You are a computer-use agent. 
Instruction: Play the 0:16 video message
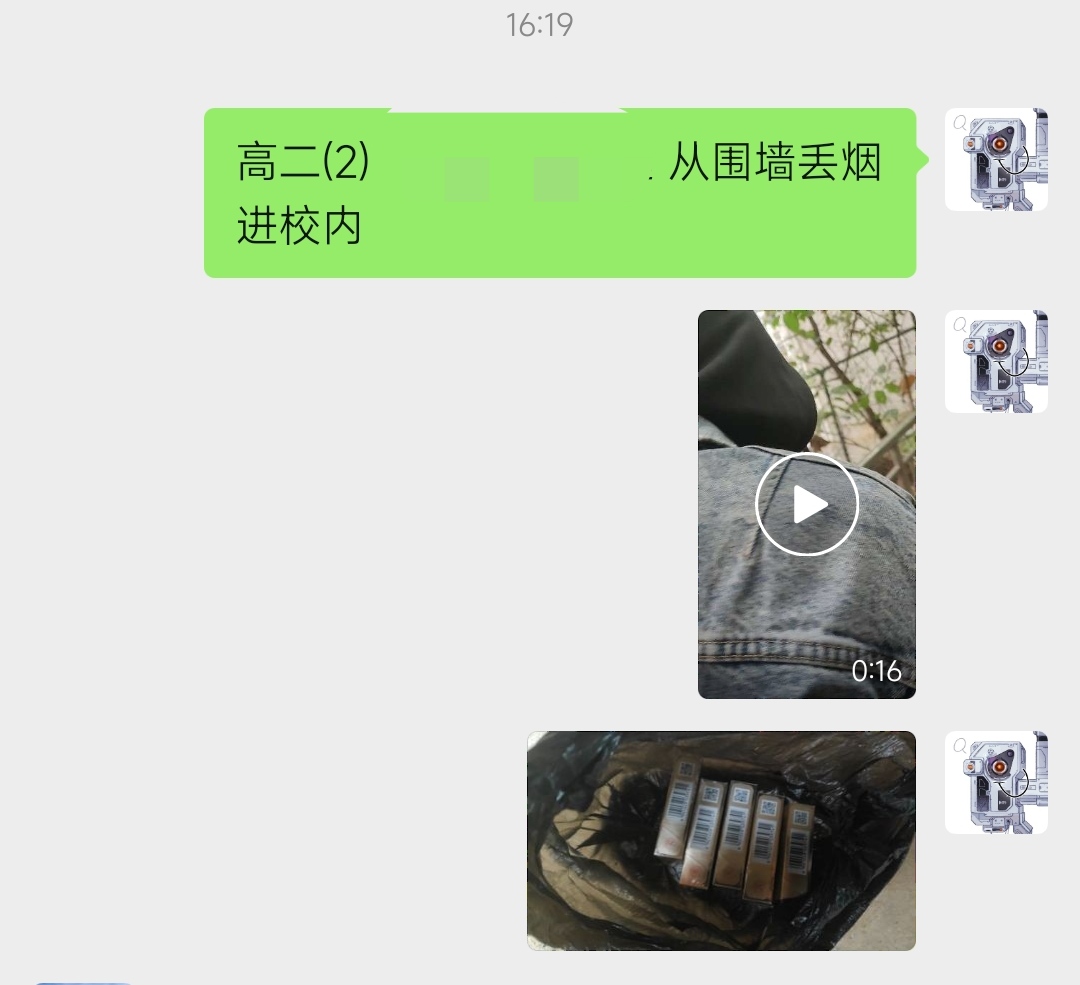pos(806,504)
